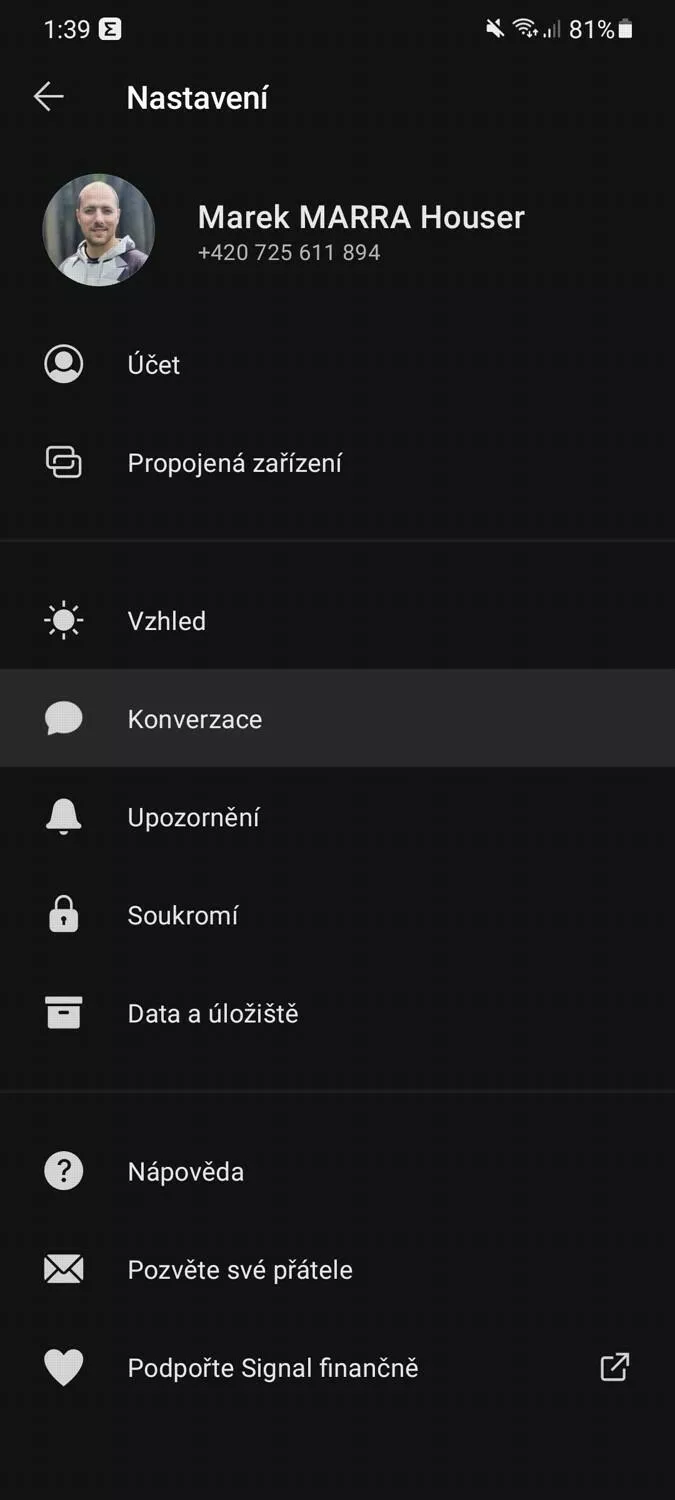
Task: Open Účet settings
Action: pyautogui.click(x=337, y=365)
